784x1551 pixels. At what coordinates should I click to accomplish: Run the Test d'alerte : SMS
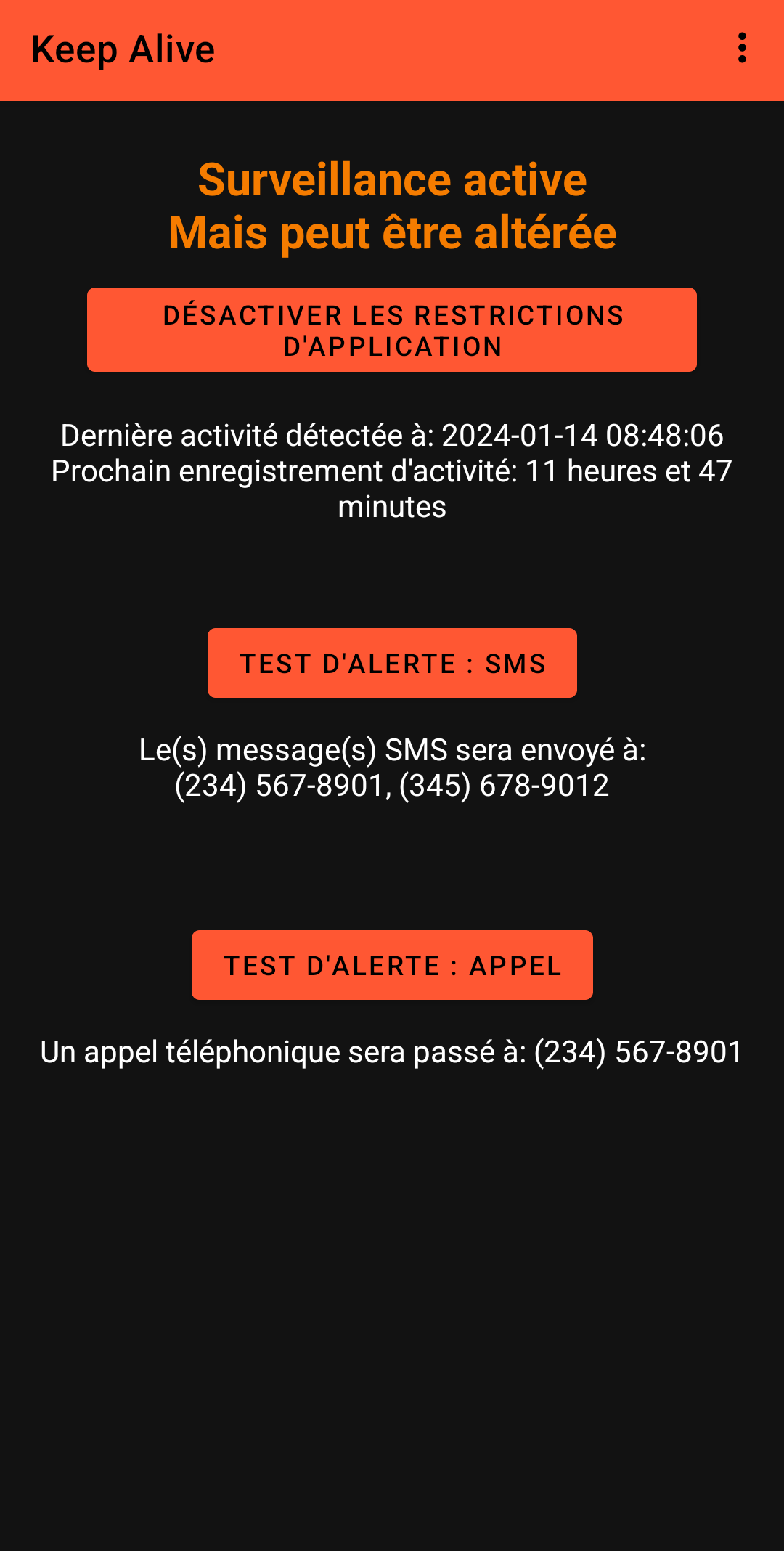[x=392, y=663]
